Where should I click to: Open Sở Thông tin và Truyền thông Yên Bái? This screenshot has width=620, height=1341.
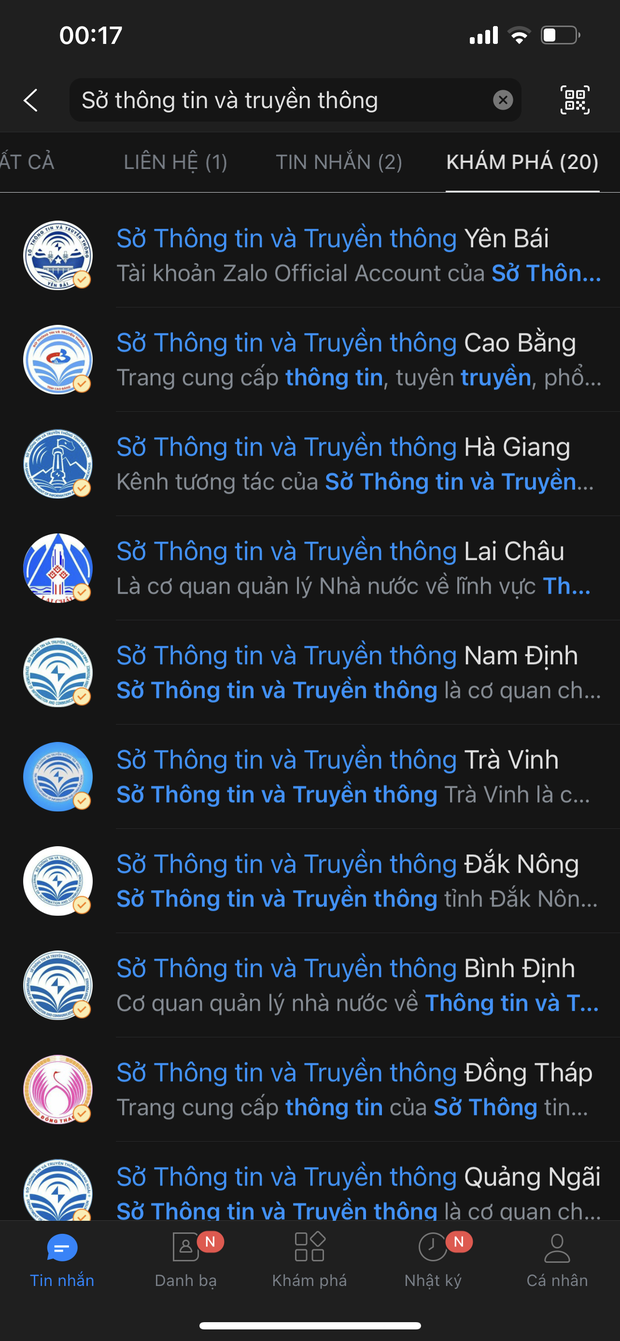pyautogui.click(x=310, y=255)
